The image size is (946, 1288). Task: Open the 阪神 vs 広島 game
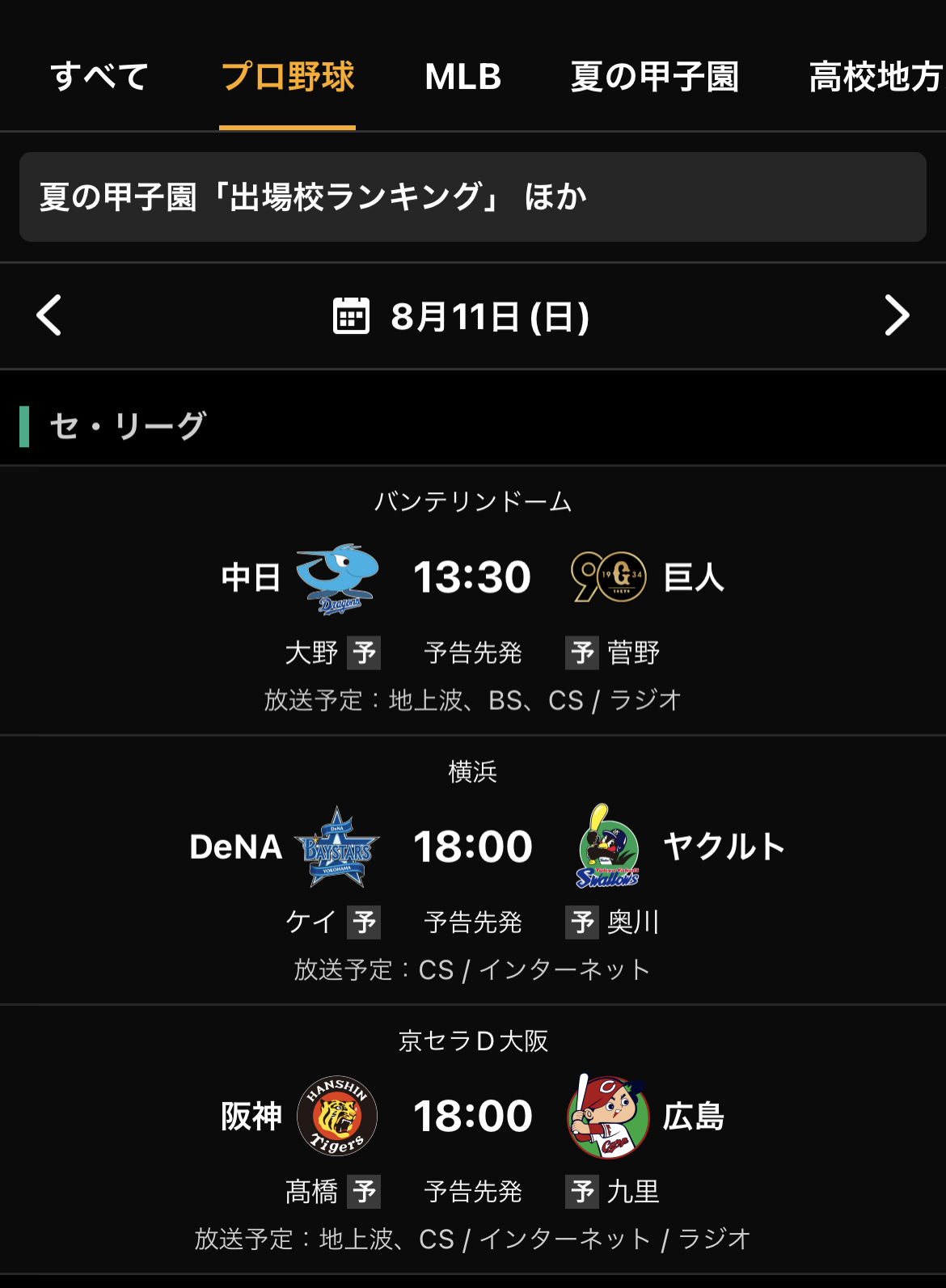(x=472, y=1117)
